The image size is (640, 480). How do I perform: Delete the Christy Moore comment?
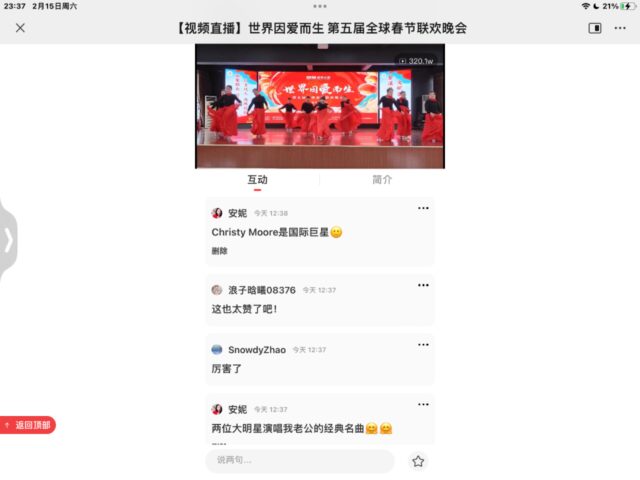220,251
